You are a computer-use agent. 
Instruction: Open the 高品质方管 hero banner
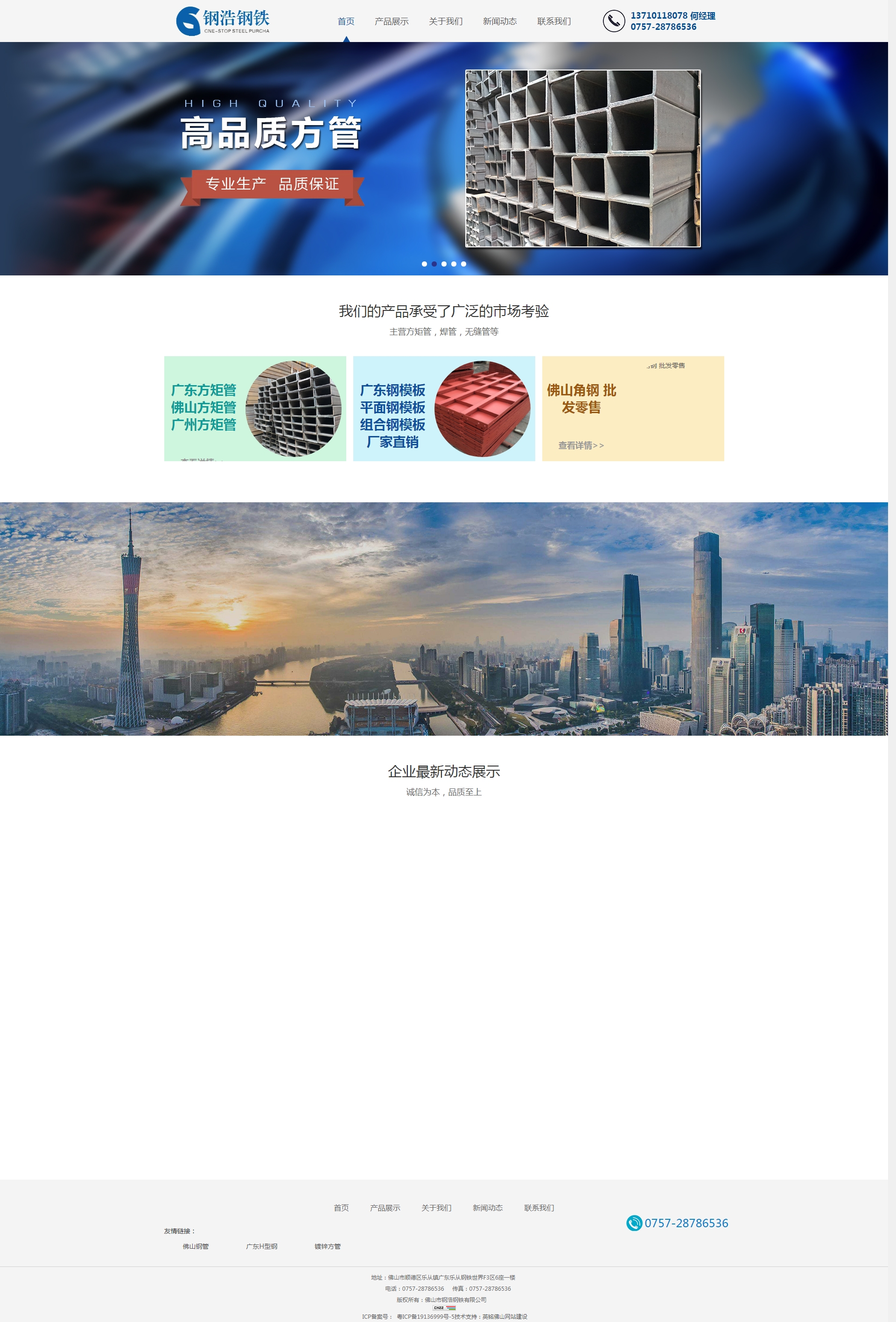tap(271, 134)
